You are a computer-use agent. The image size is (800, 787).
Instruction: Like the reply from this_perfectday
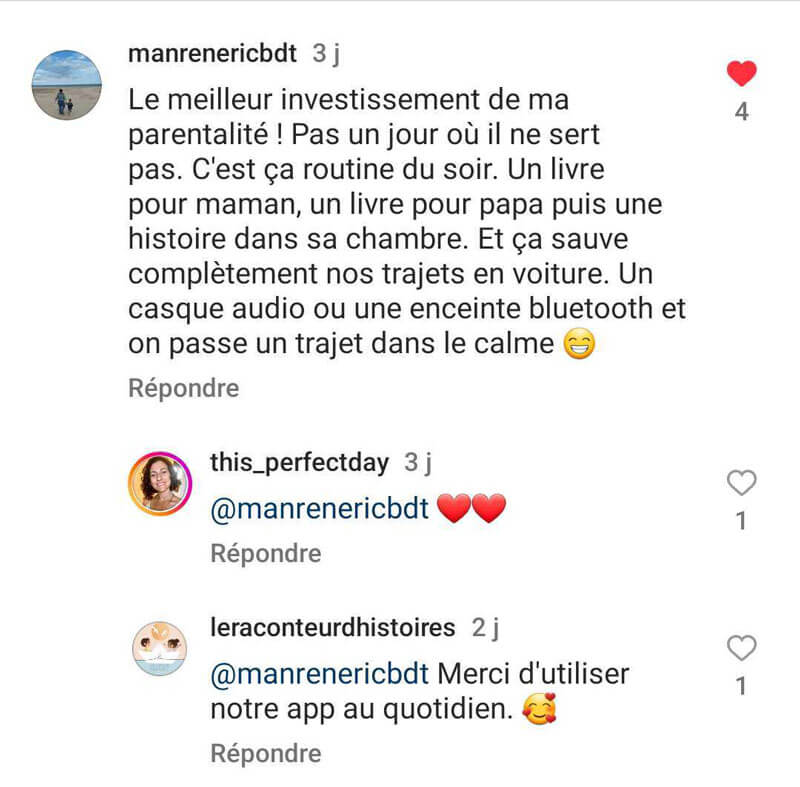coord(741,484)
